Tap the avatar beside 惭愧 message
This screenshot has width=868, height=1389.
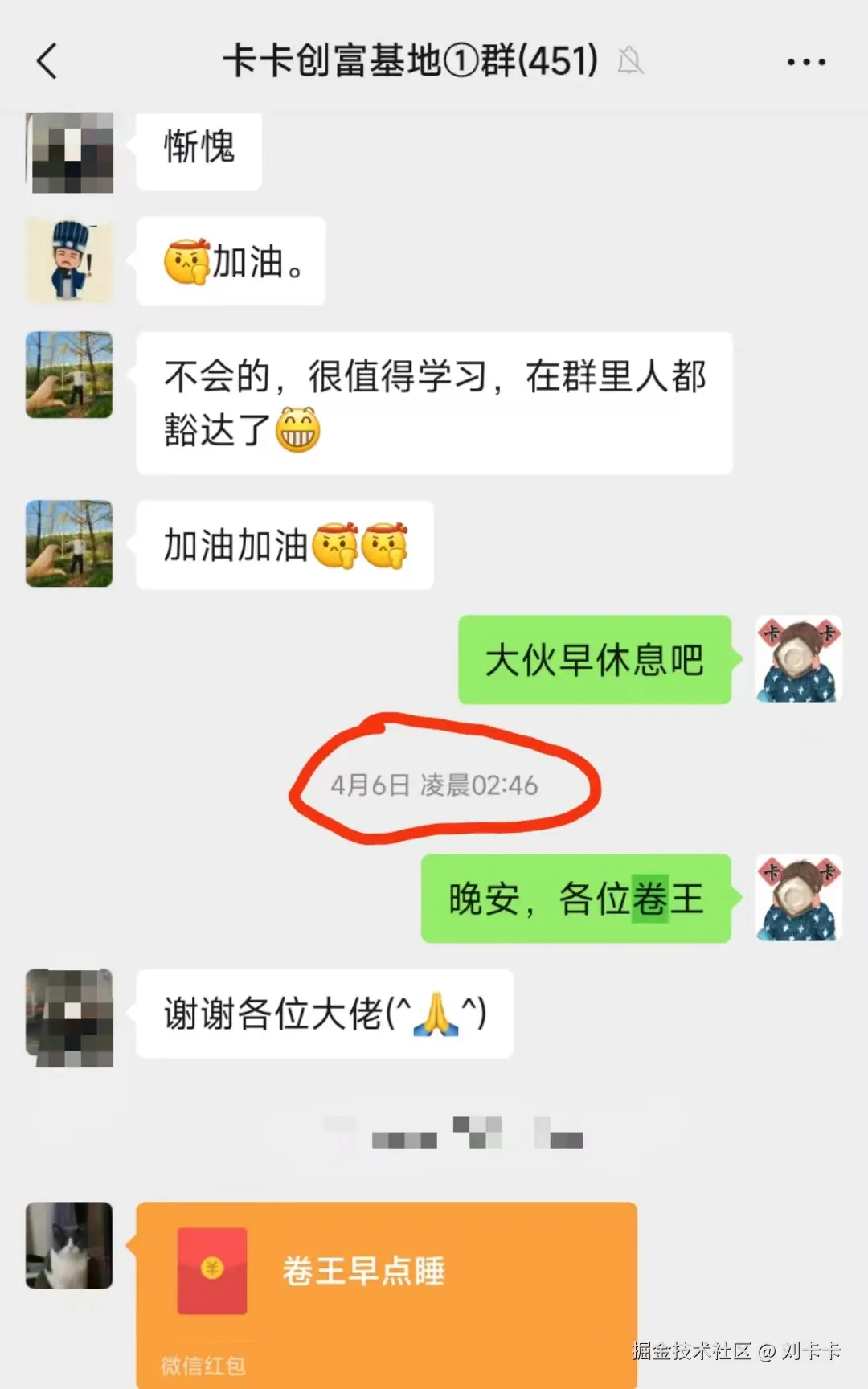coord(69,153)
